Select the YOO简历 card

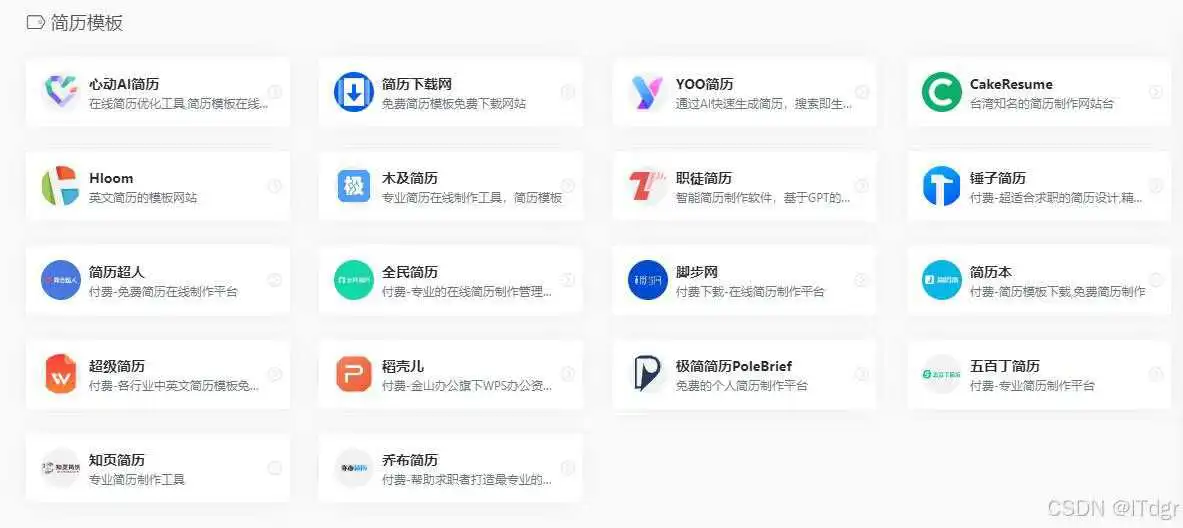(x=744, y=92)
